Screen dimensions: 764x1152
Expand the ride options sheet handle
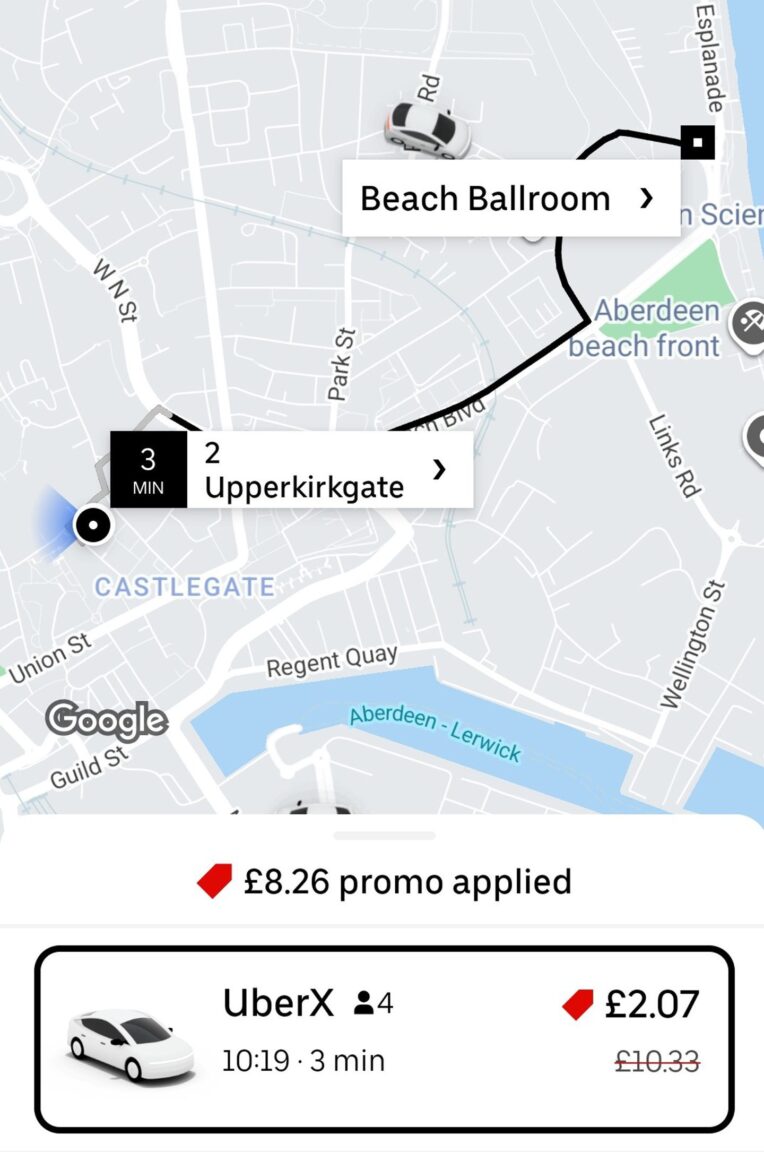384,835
